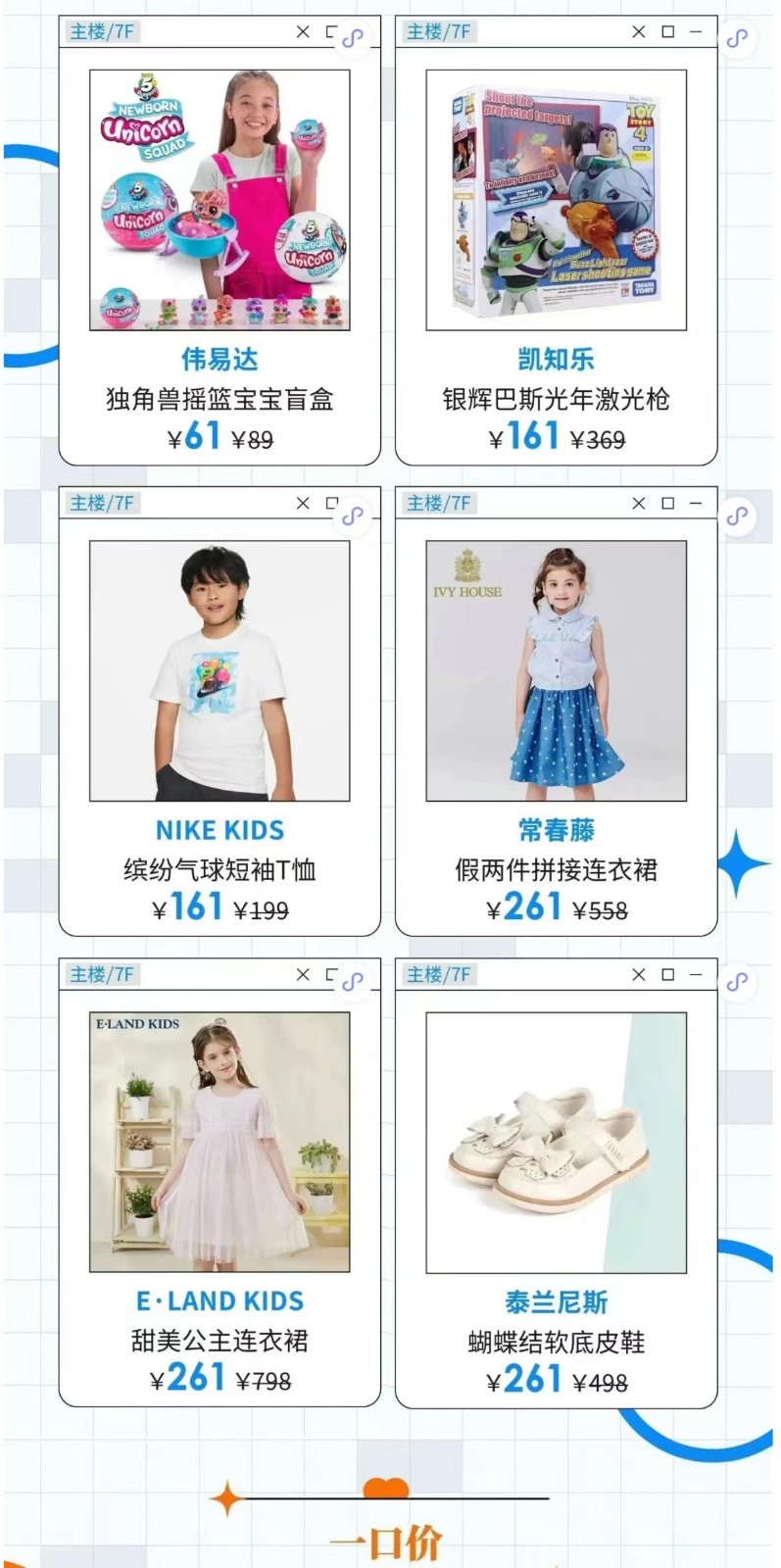The width and height of the screenshot is (781, 1568).
Task: View the NIKE KIDS 缤纷气球短袖T恤 card
Action: coord(220,671)
